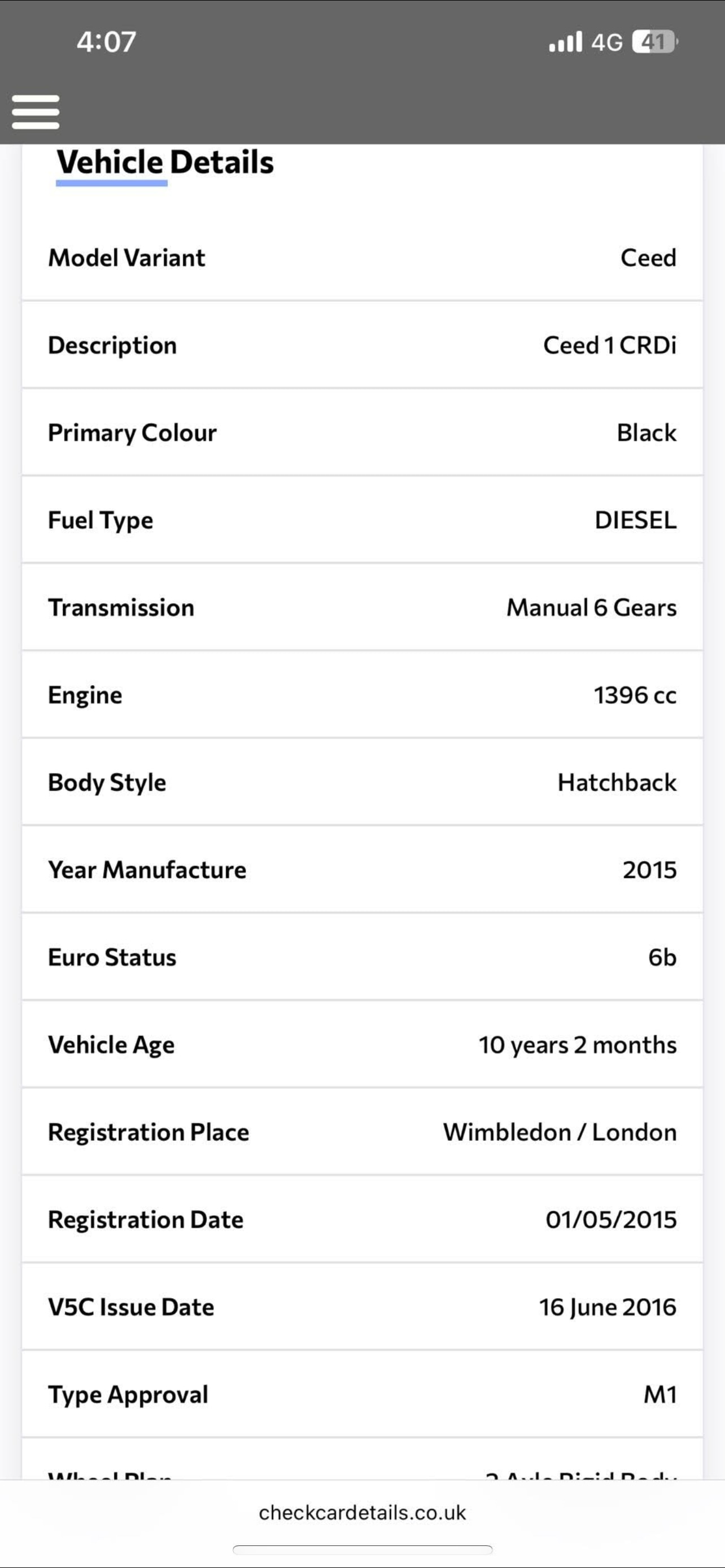This screenshot has height=1568, width=725.
Task: Tap the Euro Status 6b row
Action: [362, 957]
